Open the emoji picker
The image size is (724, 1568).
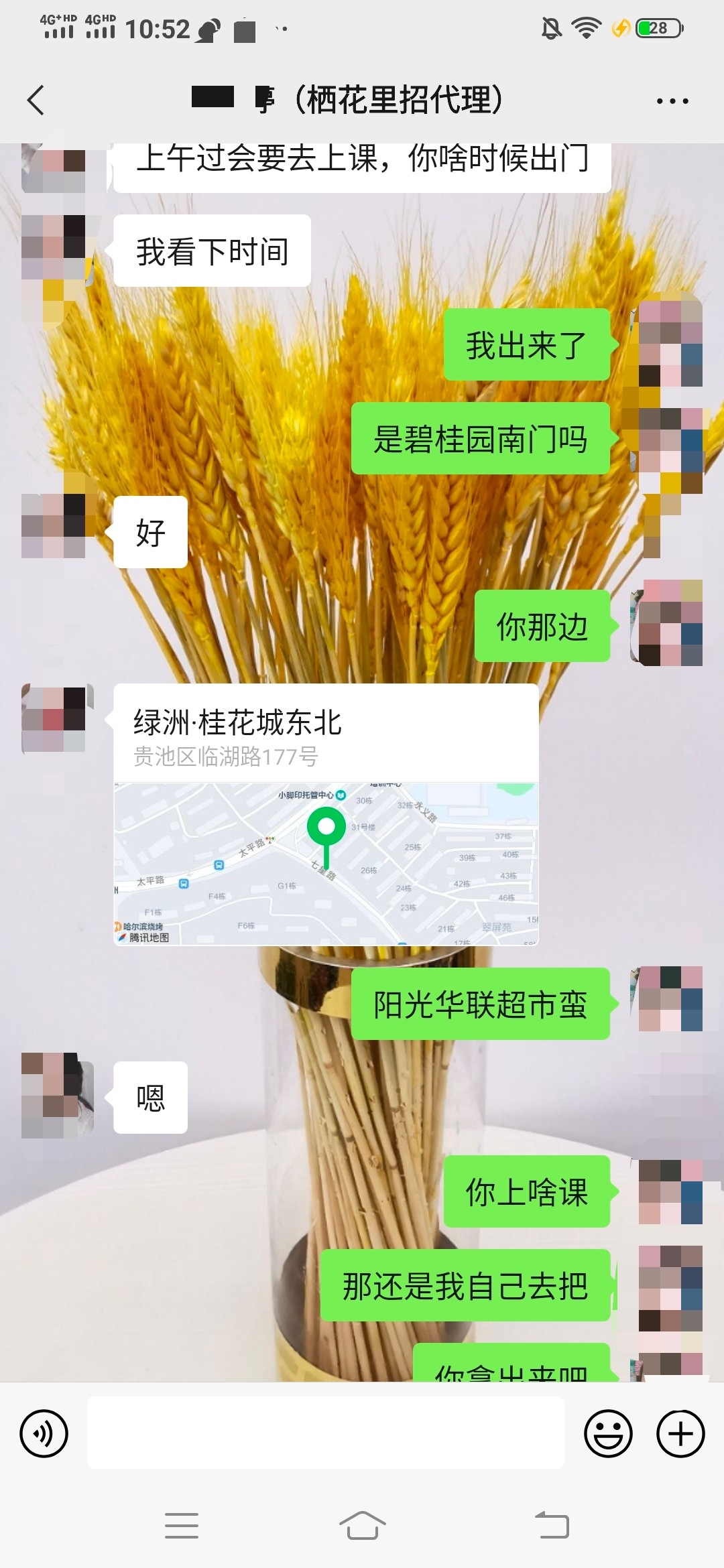pos(608,1433)
